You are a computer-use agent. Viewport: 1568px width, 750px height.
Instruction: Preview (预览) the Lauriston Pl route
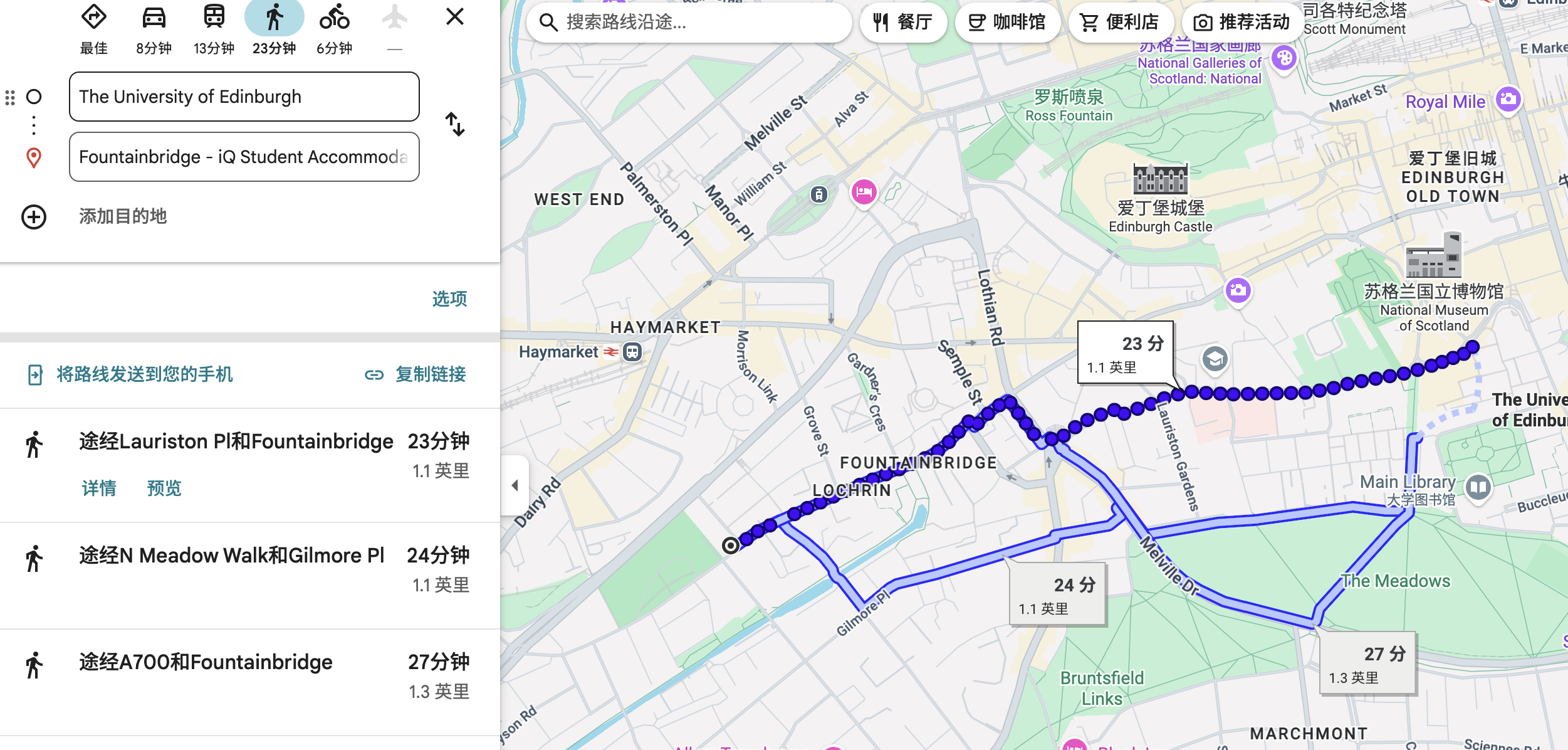pos(164,488)
